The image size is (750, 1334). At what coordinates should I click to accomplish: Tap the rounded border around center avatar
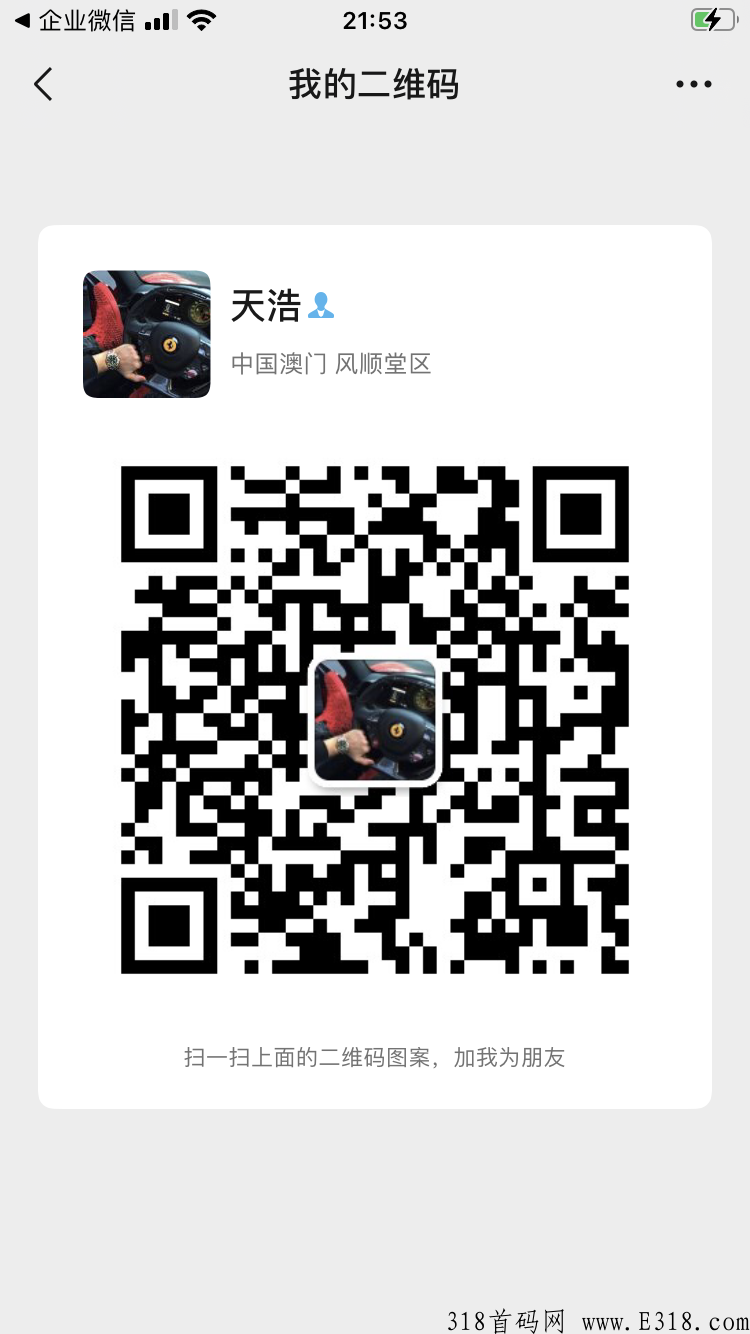[x=312, y=722]
